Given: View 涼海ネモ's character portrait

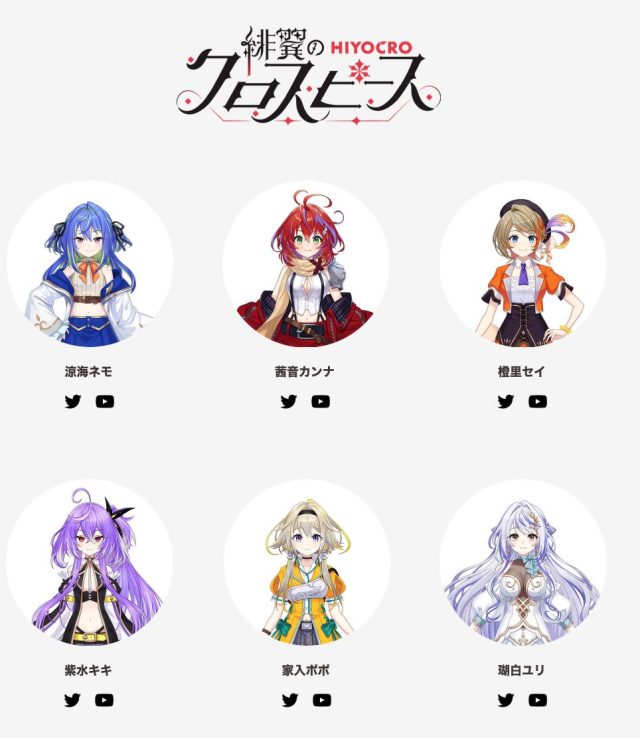Looking at the screenshot, I should tap(89, 263).
